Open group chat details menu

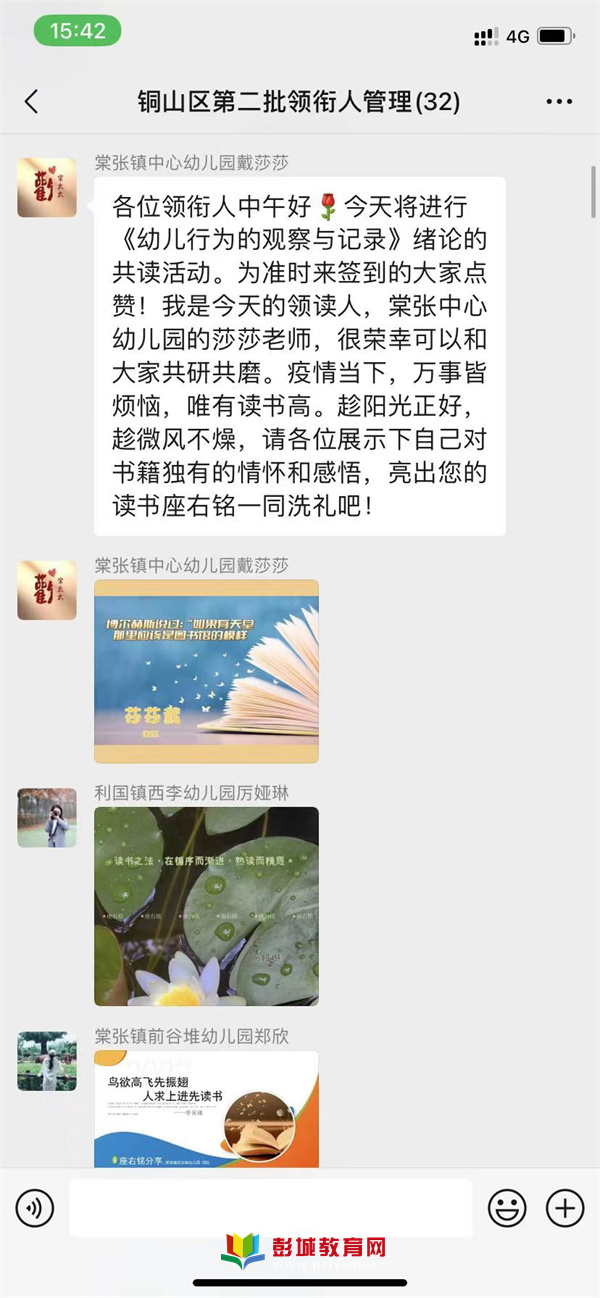click(x=559, y=102)
